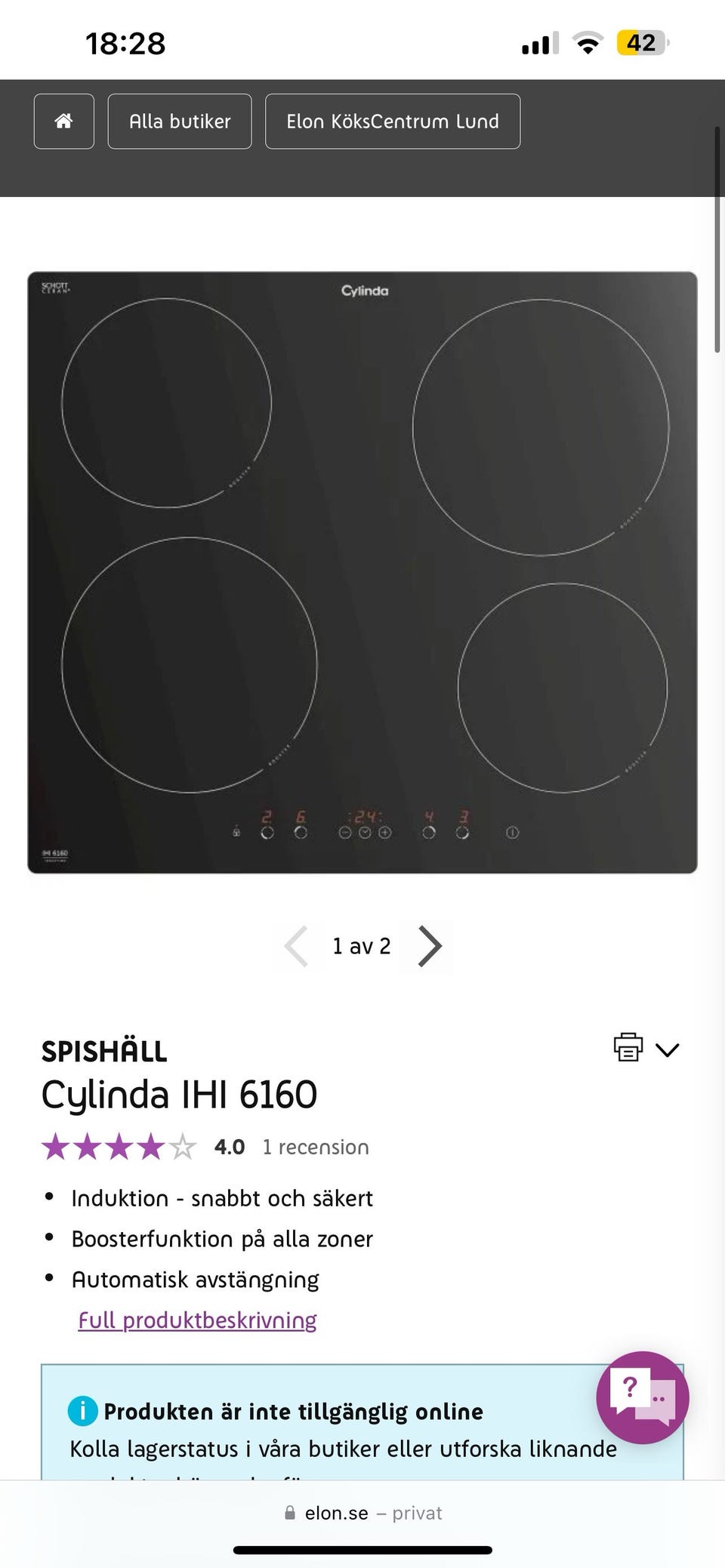Viewport: 725px width, 1568px height.
Task: Expand the print options chevron
Action: [x=667, y=1049]
